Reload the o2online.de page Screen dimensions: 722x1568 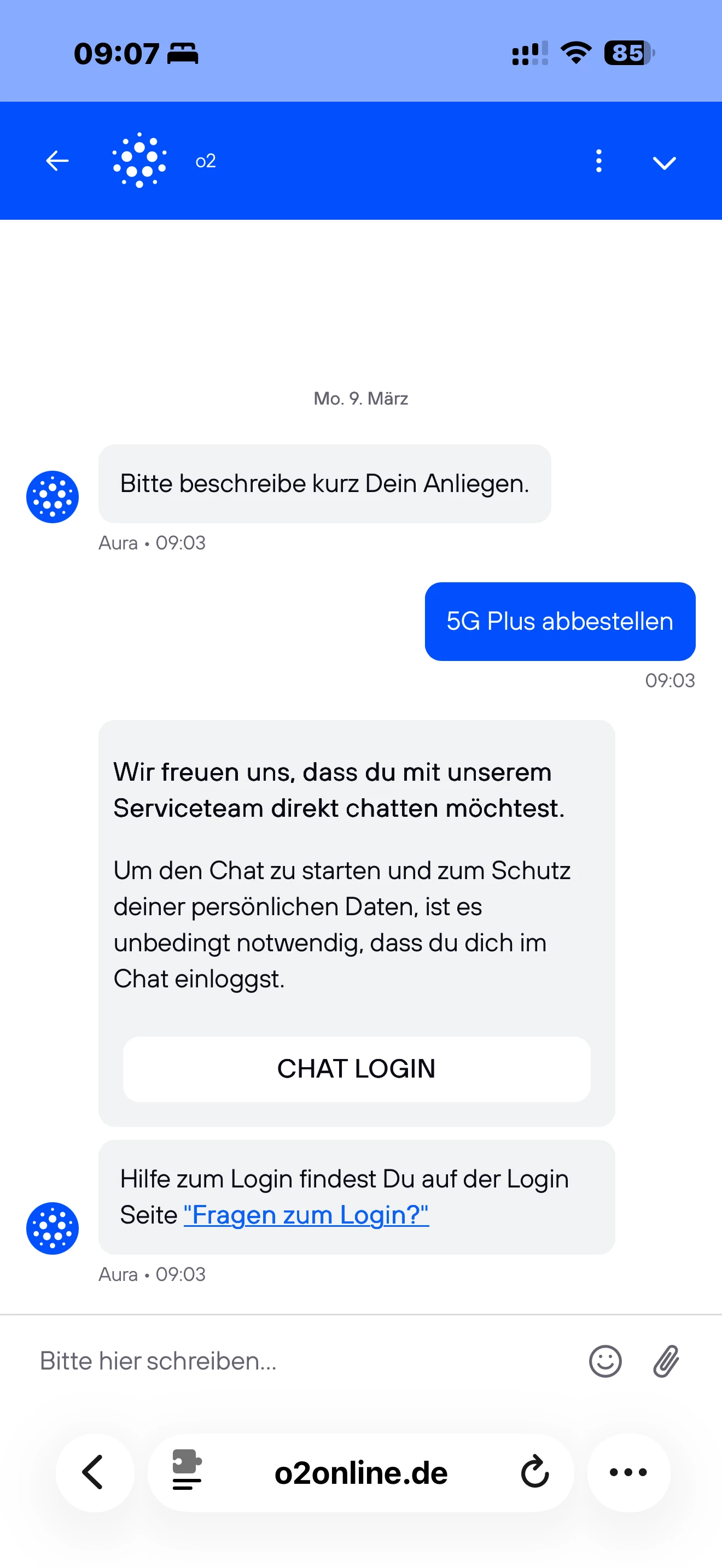click(x=535, y=1472)
